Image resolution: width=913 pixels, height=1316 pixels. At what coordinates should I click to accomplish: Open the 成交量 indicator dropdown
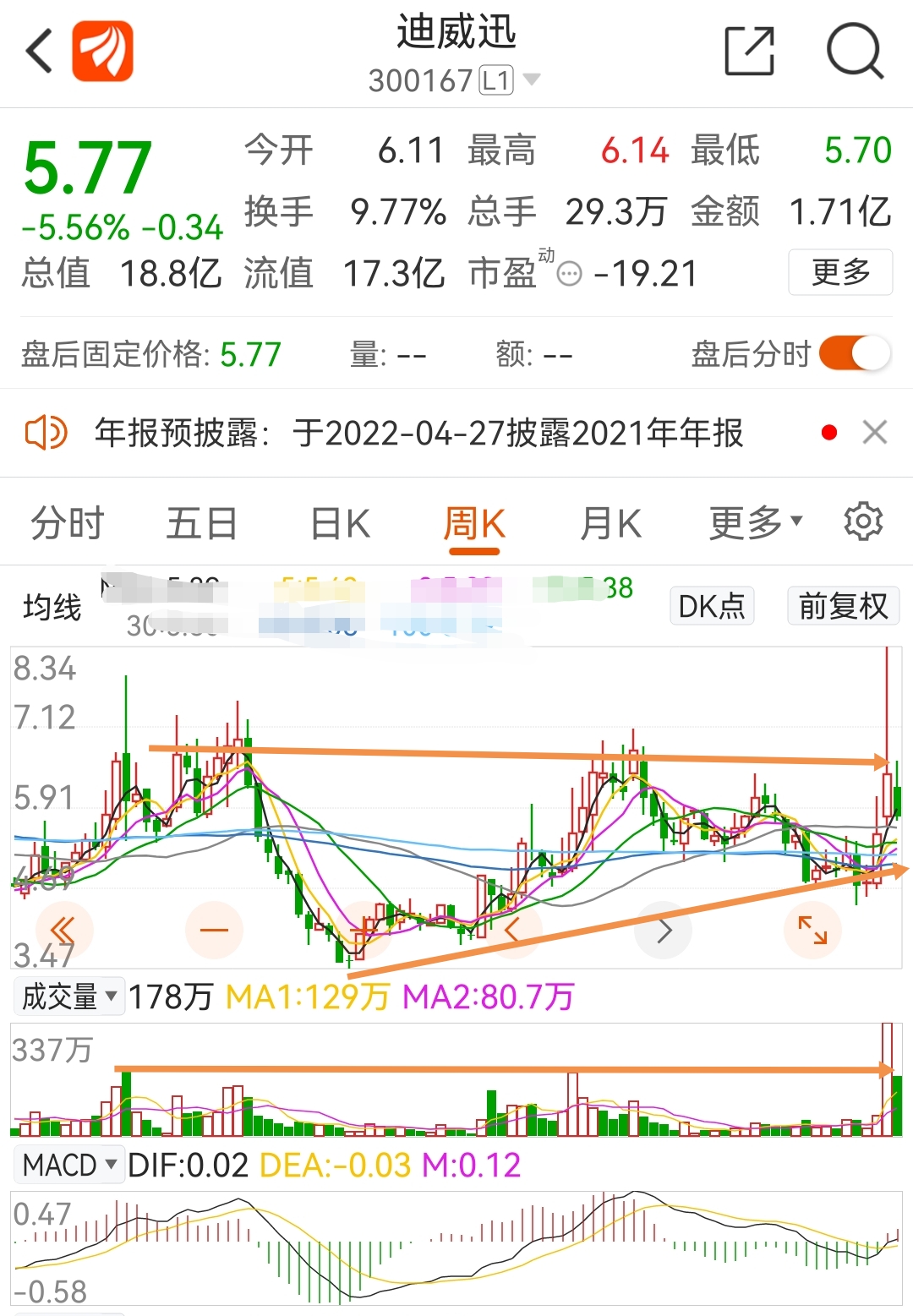[x=68, y=996]
